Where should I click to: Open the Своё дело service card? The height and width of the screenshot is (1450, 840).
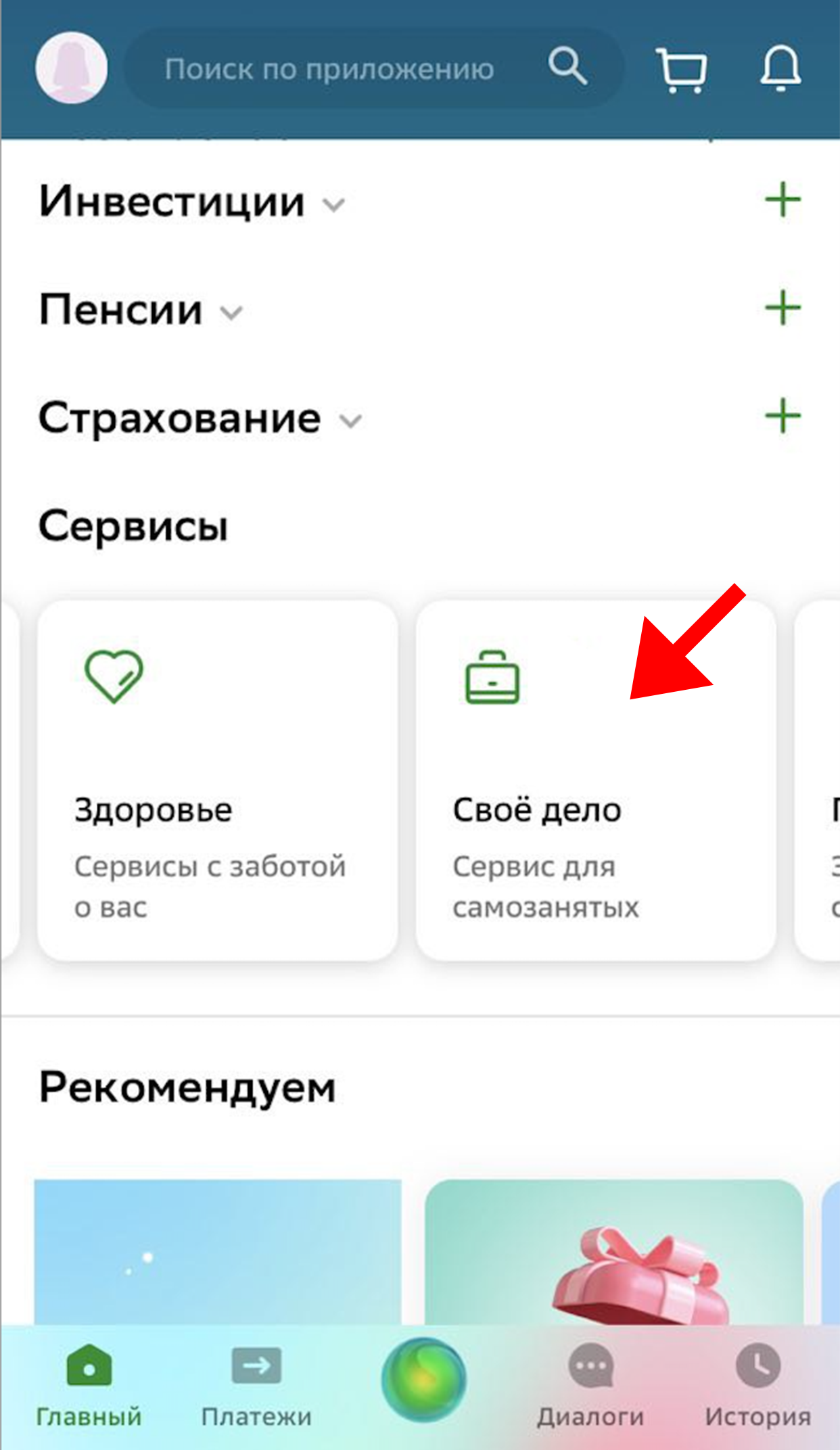click(x=595, y=780)
